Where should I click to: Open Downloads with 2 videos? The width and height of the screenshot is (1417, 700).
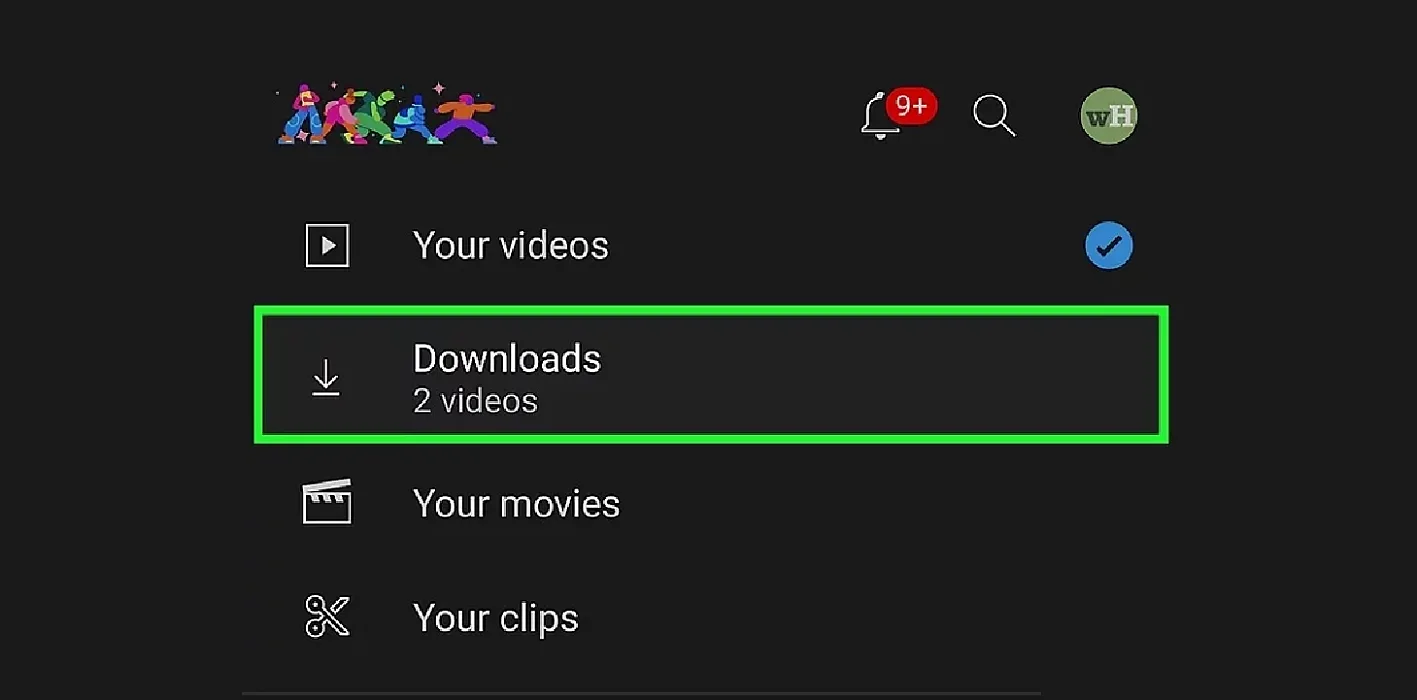click(x=506, y=377)
